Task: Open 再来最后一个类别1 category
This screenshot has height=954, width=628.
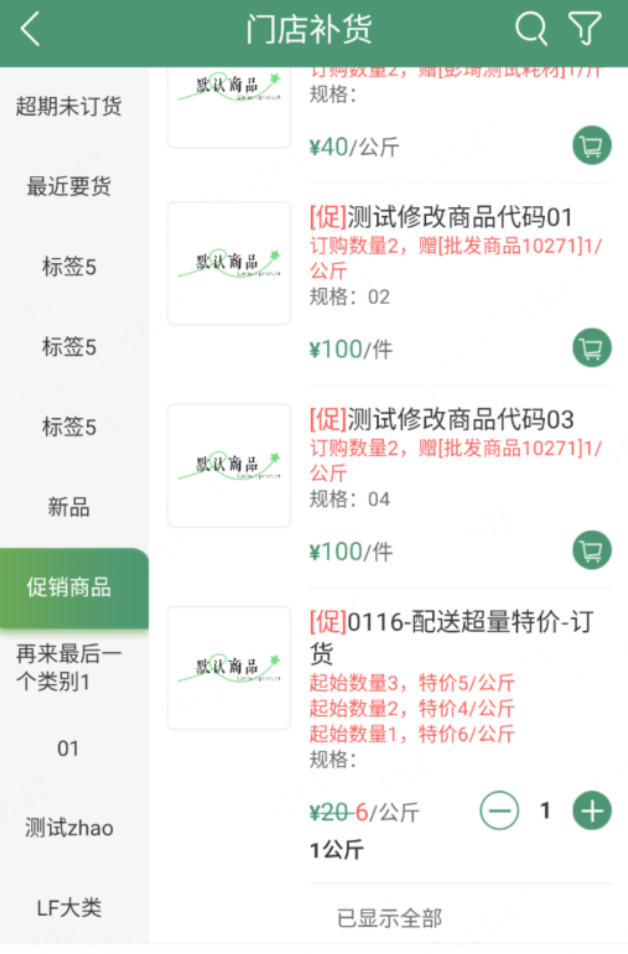Action: (69, 668)
